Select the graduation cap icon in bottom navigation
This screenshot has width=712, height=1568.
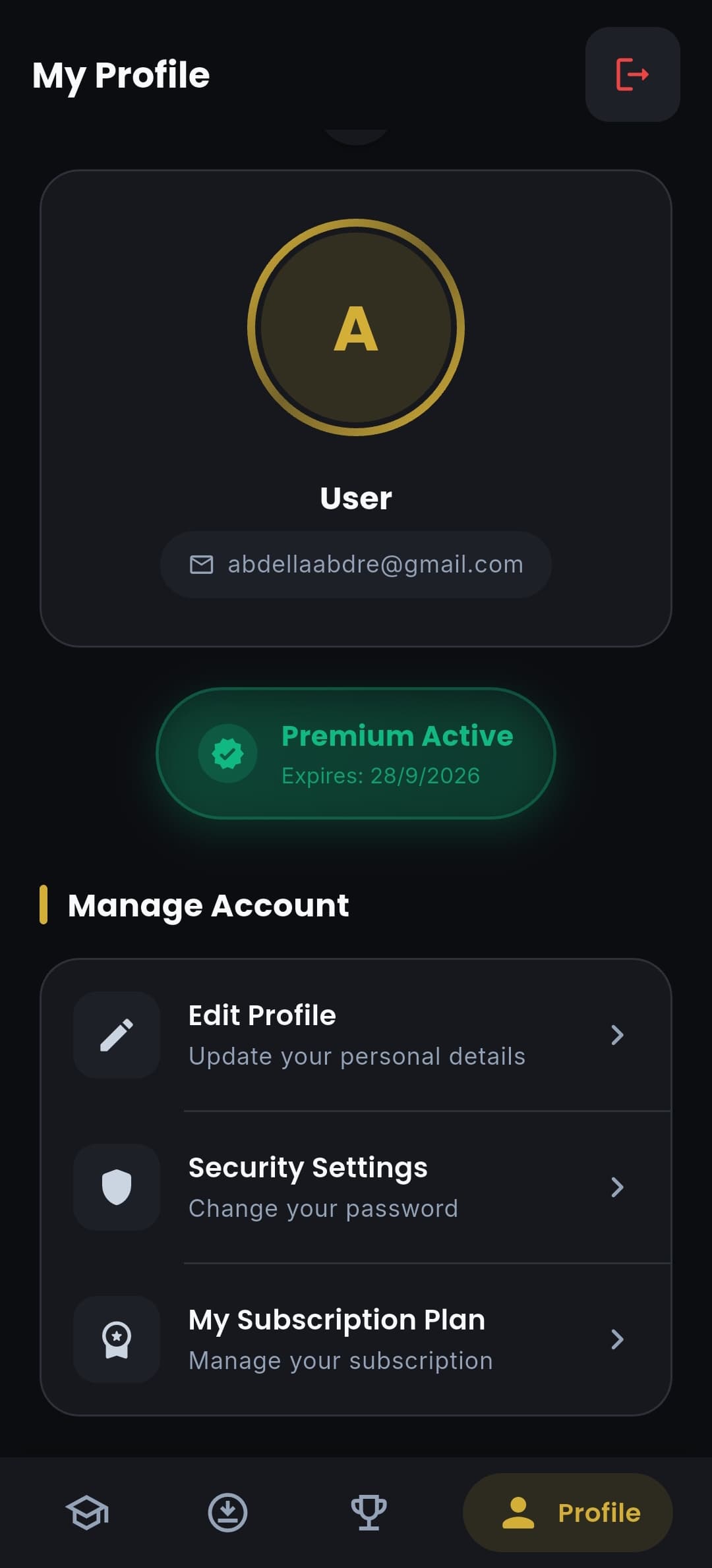87,1513
